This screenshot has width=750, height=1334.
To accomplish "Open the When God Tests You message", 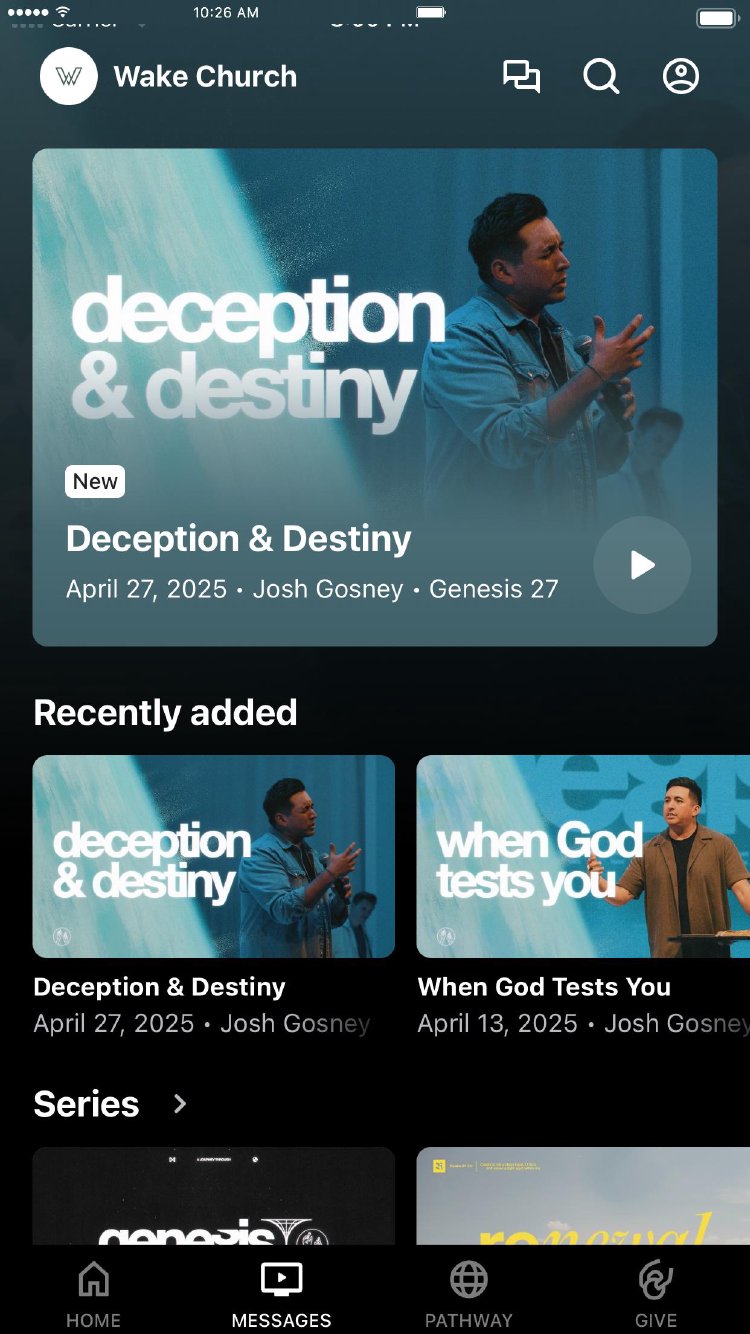I will click(x=583, y=857).
